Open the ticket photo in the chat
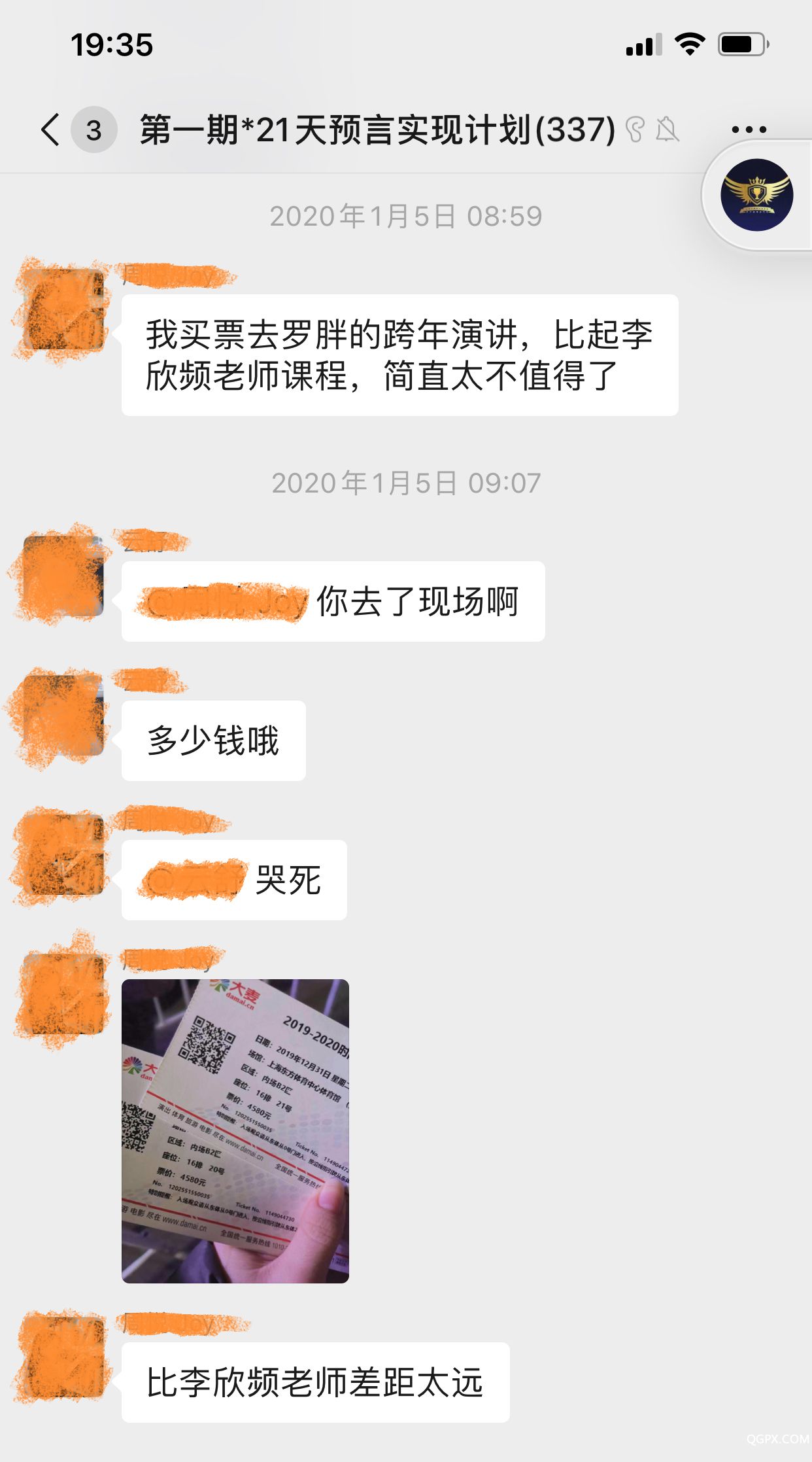Screen dimensions: 812x1462 pos(235,1130)
